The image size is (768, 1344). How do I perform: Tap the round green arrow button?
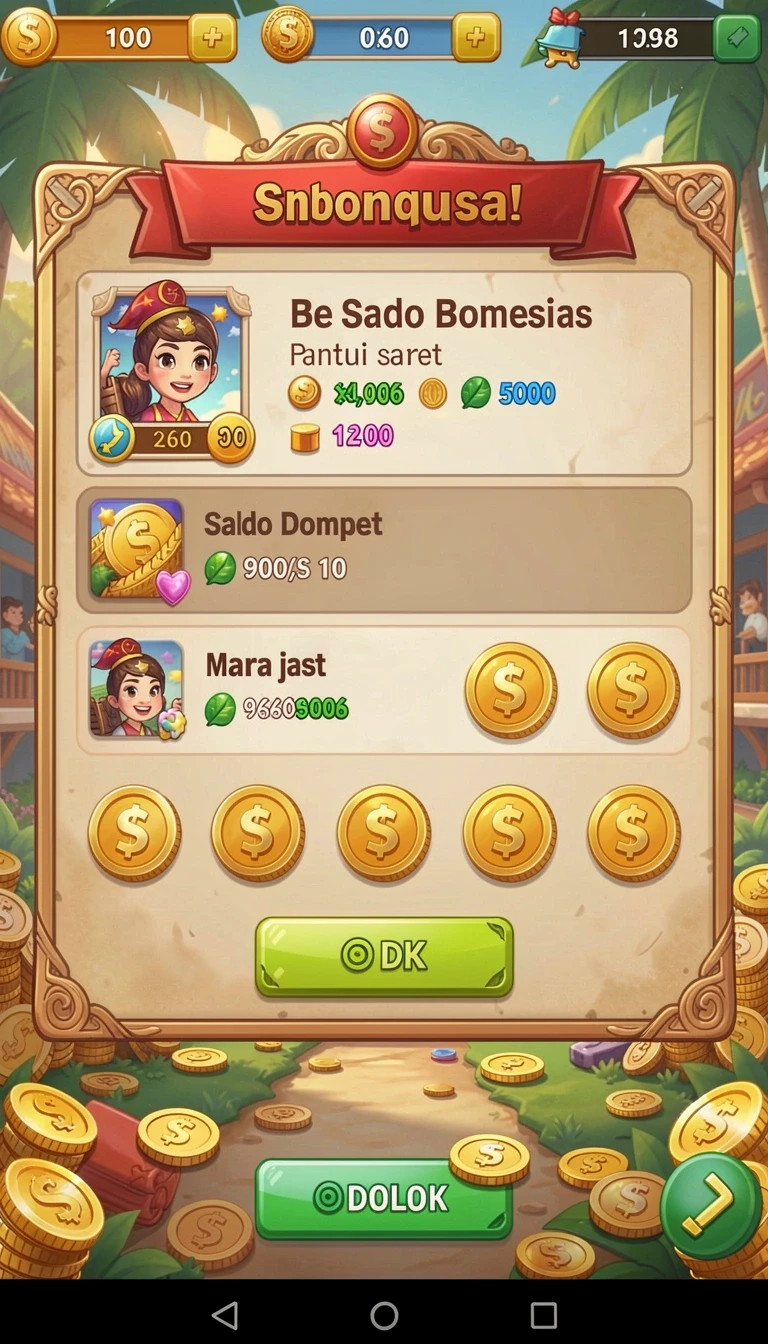click(711, 1205)
